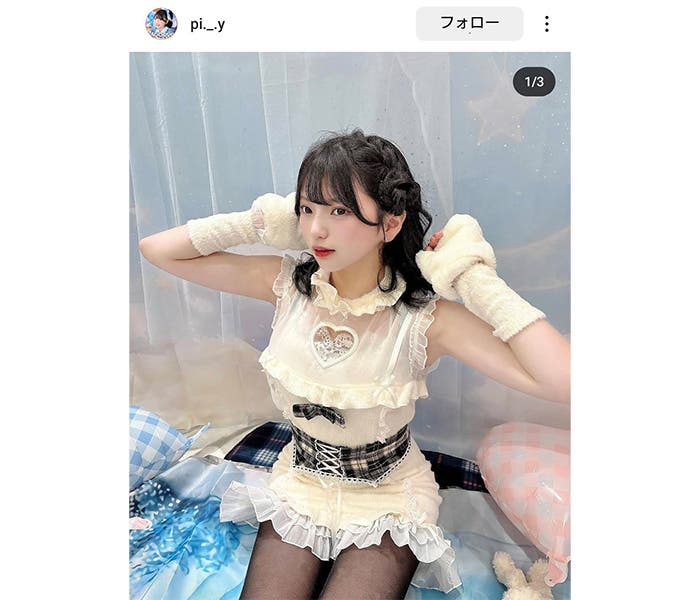Follow this account with フォロー button
The image size is (700, 600).
[469, 23]
